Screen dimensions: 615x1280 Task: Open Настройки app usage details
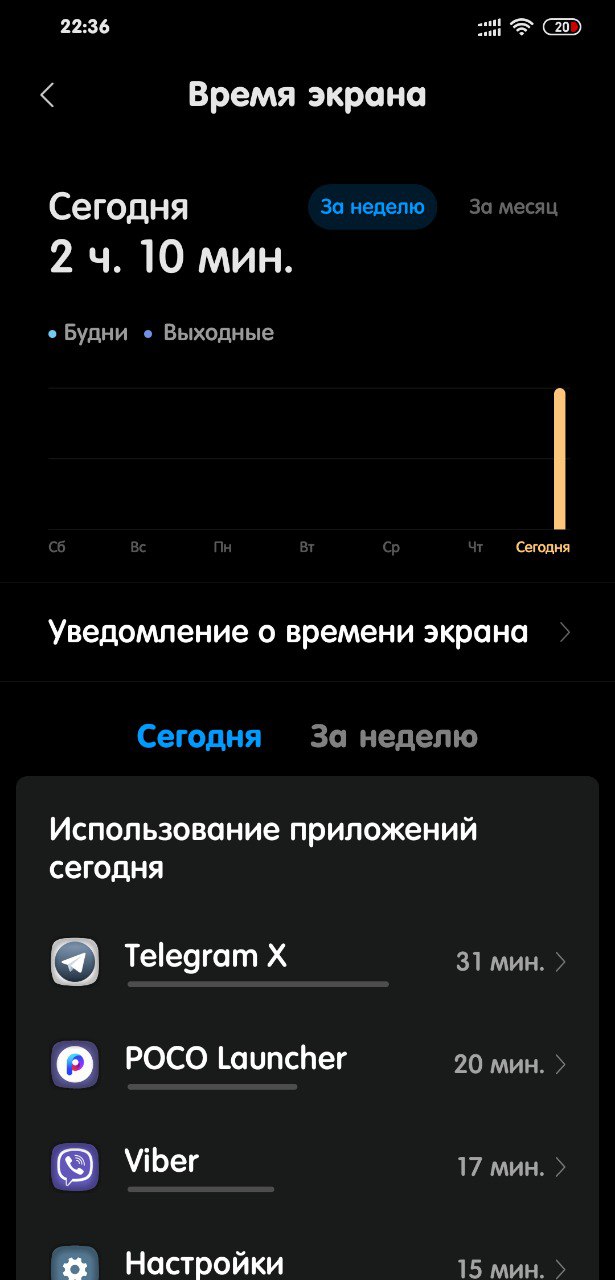tap(307, 1264)
